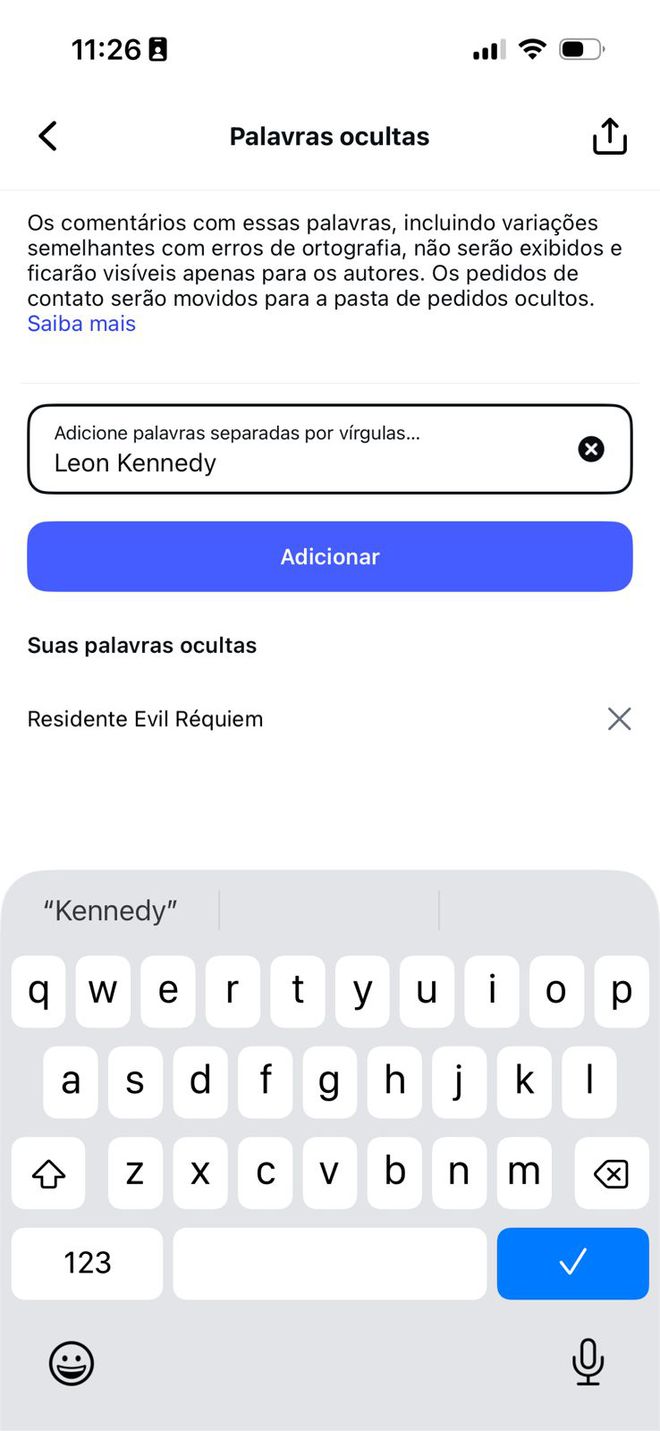The height and width of the screenshot is (1431, 660).
Task: Share using the top-right share icon
Action: 609,136
